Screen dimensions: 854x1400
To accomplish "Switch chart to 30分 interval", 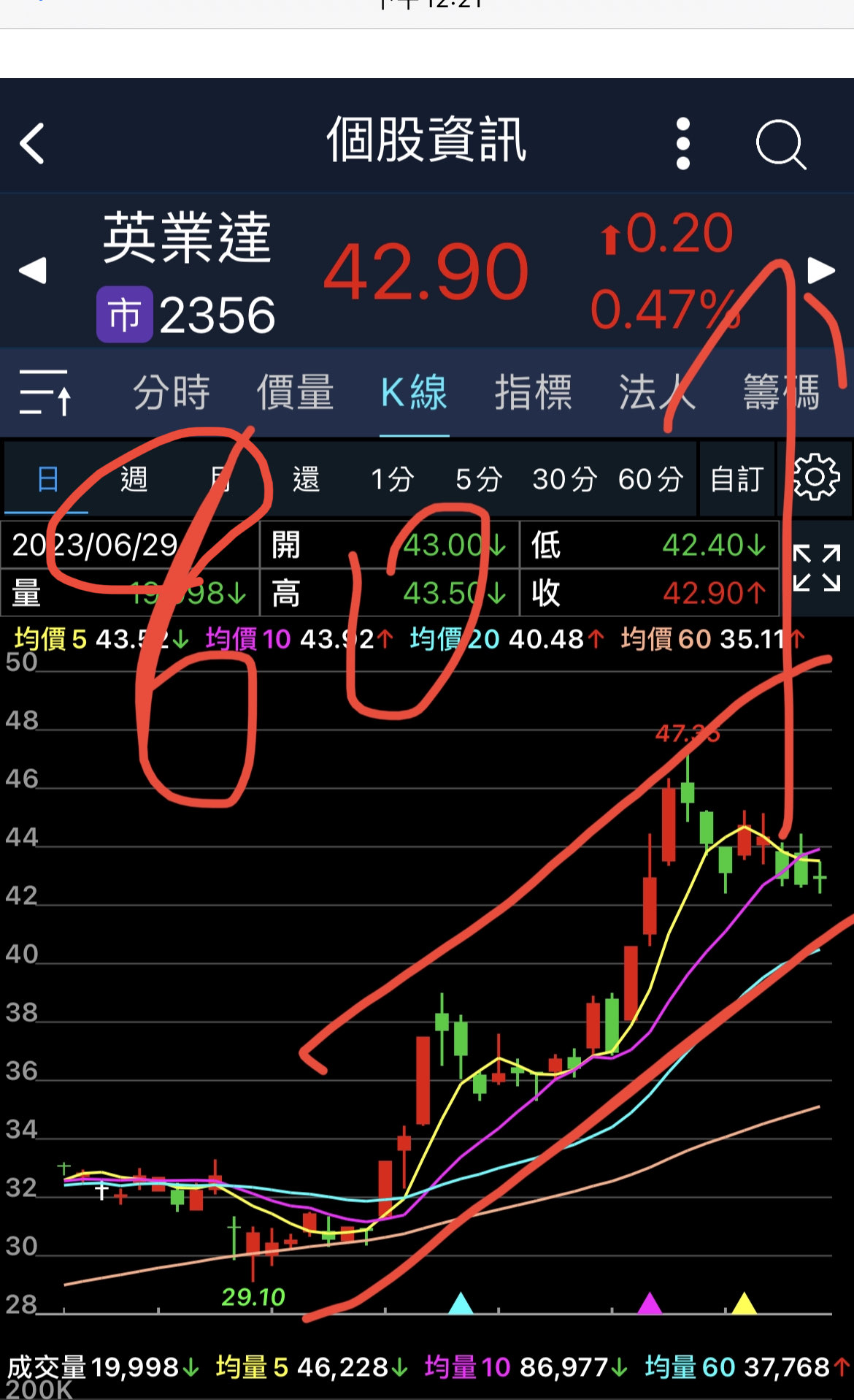I will tap(564, 479).
